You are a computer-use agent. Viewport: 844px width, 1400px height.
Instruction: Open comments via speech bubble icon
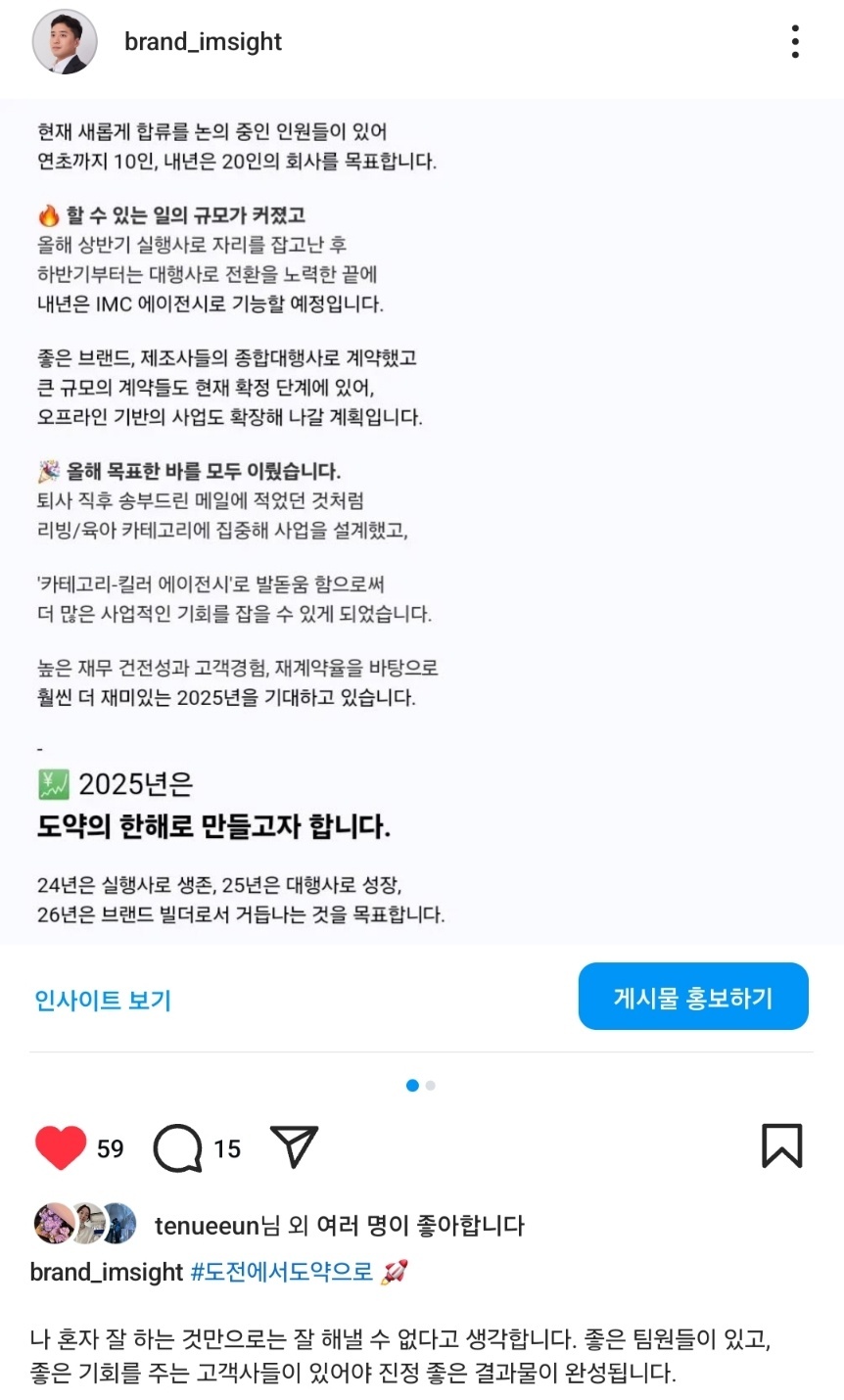point(177,1148)
